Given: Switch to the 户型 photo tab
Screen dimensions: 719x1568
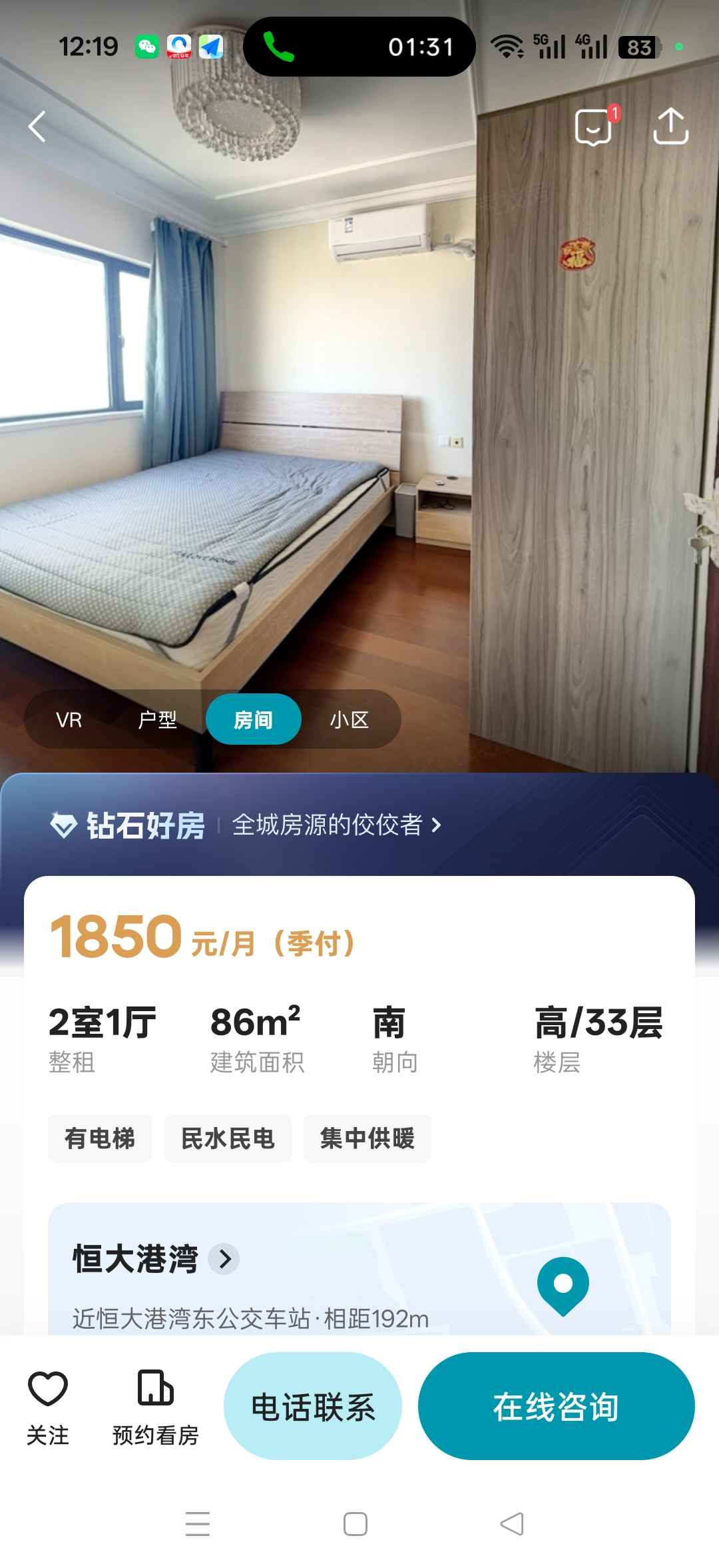Looking at the screenshot, I should pos(158,720).
